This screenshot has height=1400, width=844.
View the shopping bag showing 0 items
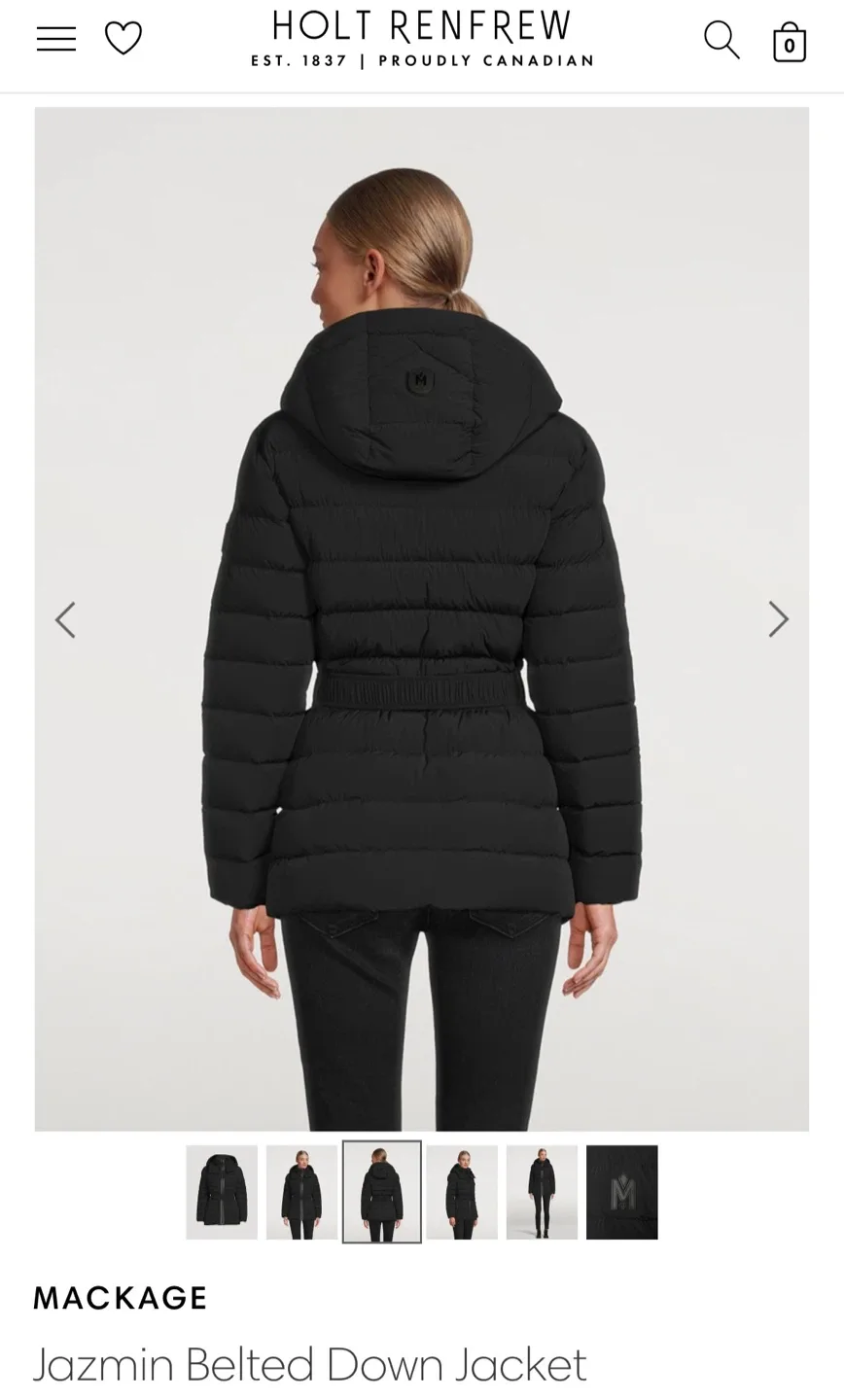pos(790,42)
